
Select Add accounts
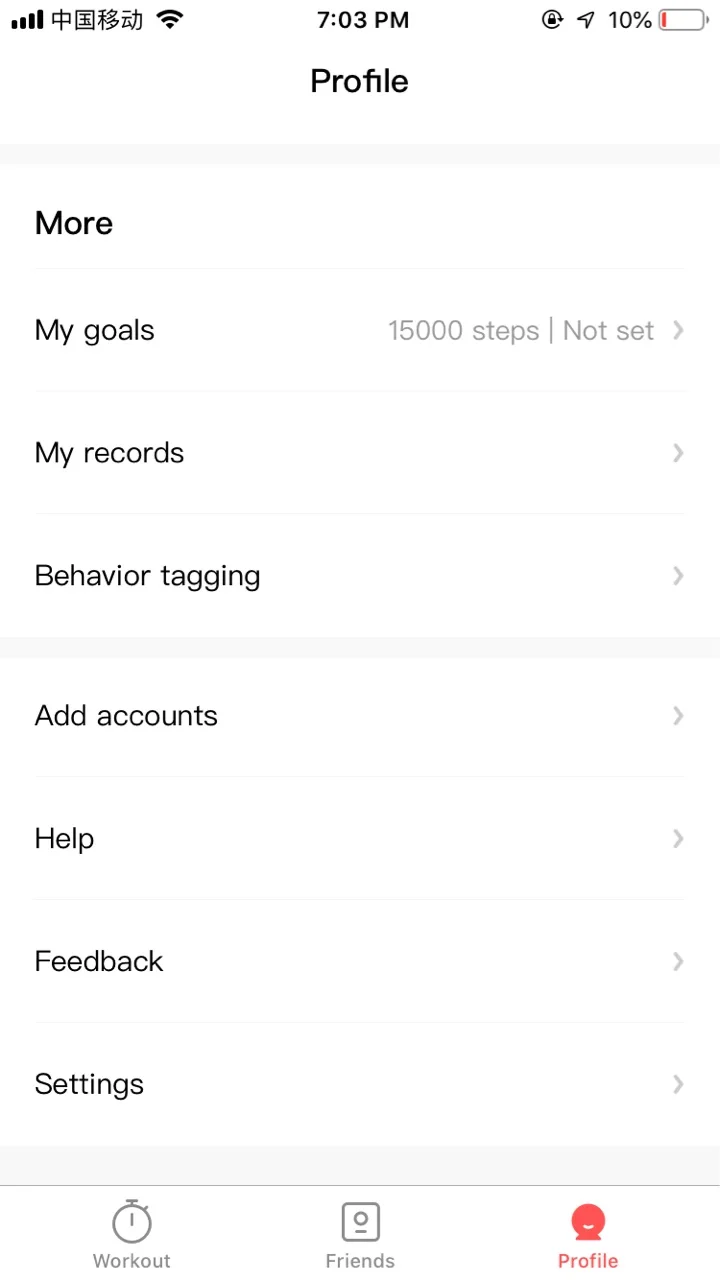360,716
